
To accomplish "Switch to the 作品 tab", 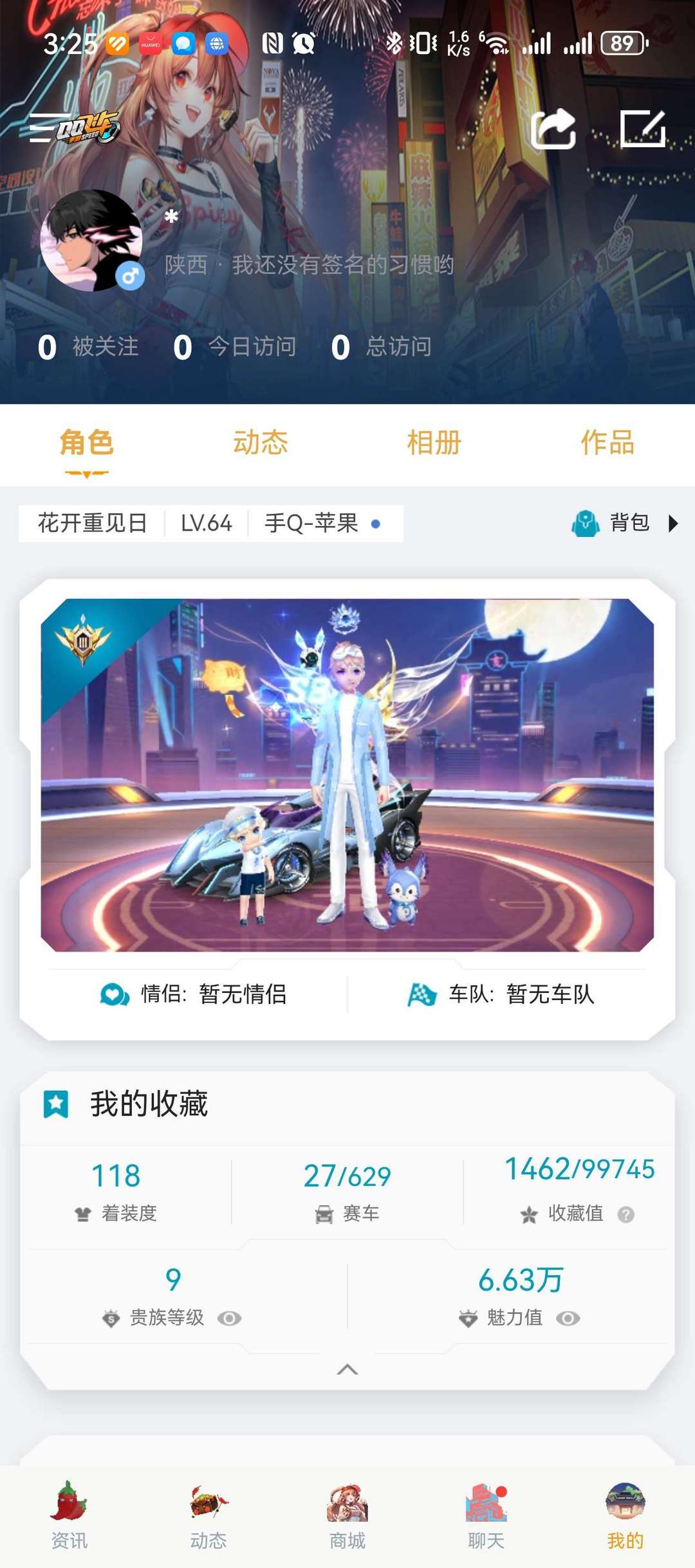I will click(607, 443).
